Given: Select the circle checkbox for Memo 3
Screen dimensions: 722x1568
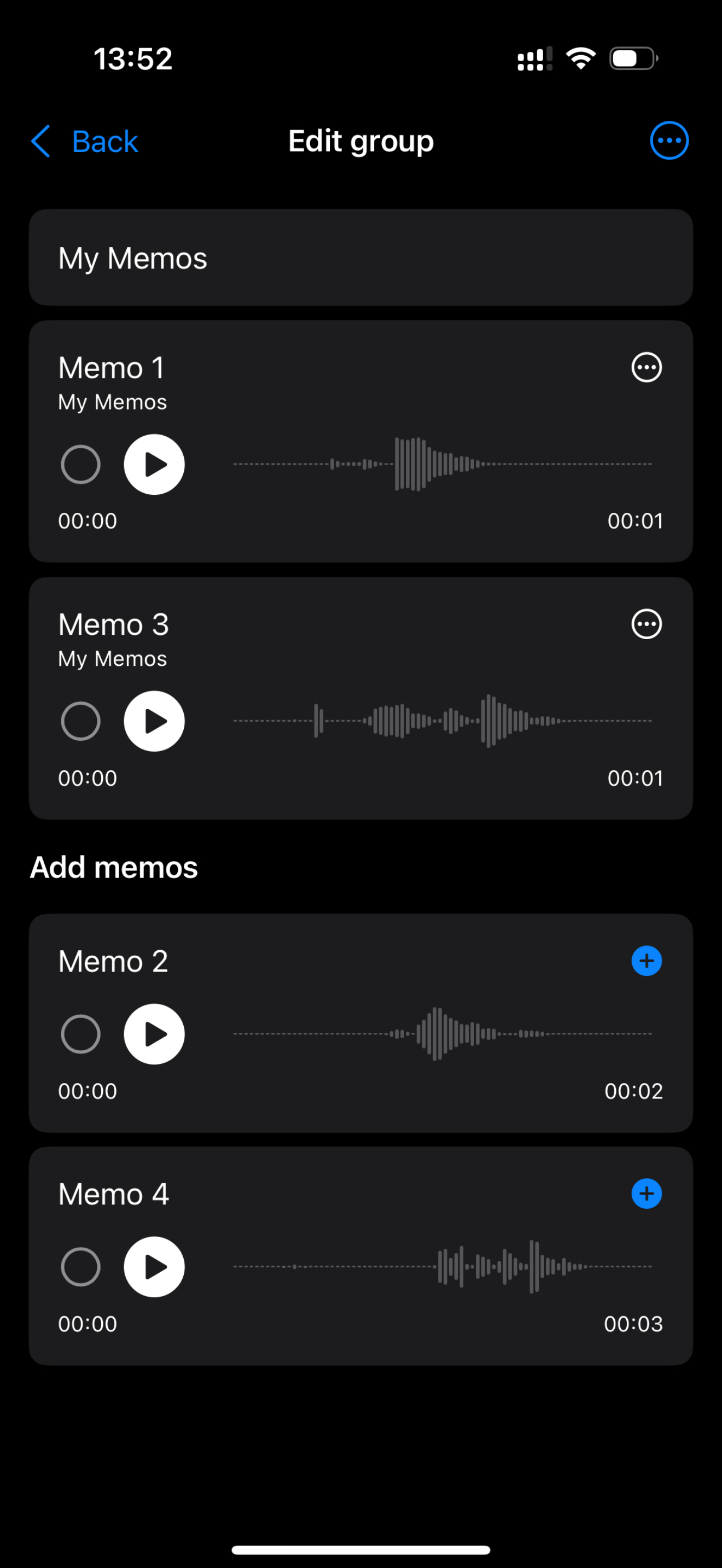Looking at the screenshot, I should [x=81, y=721].
